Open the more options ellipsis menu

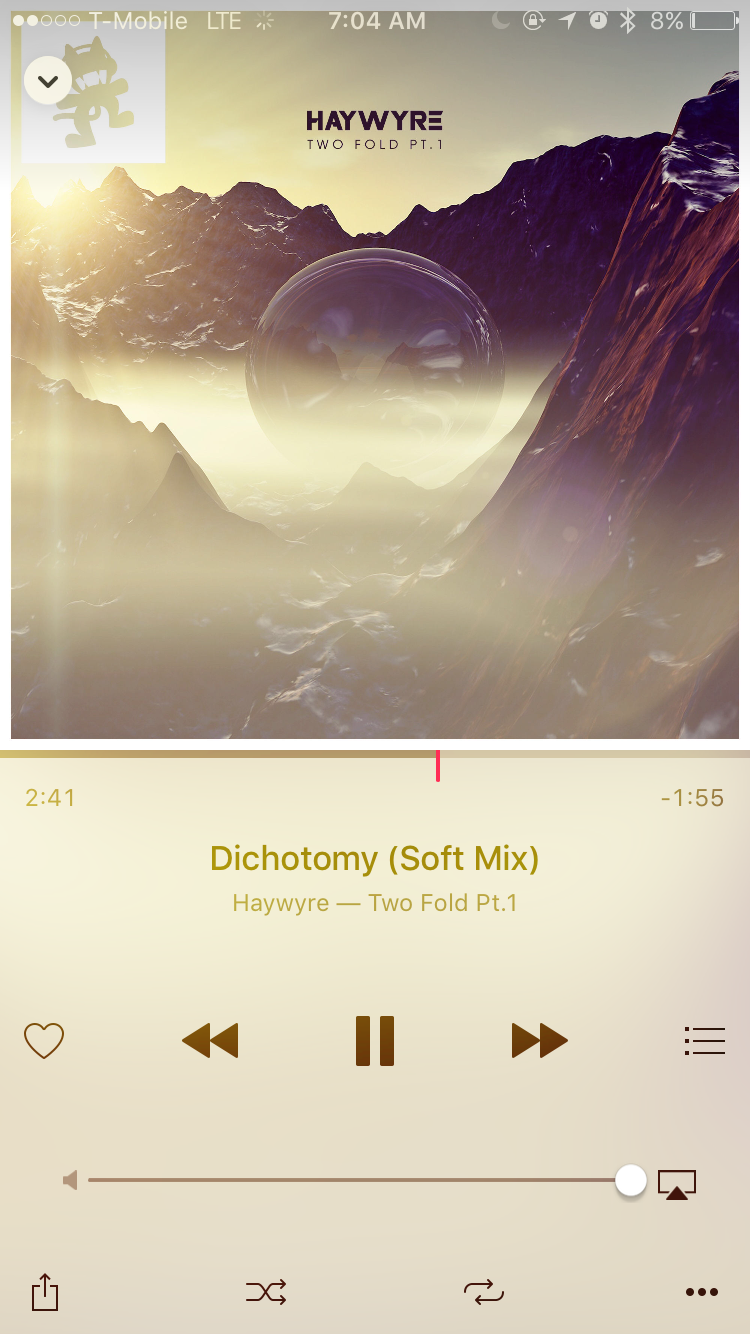(x=702, y=1292)
